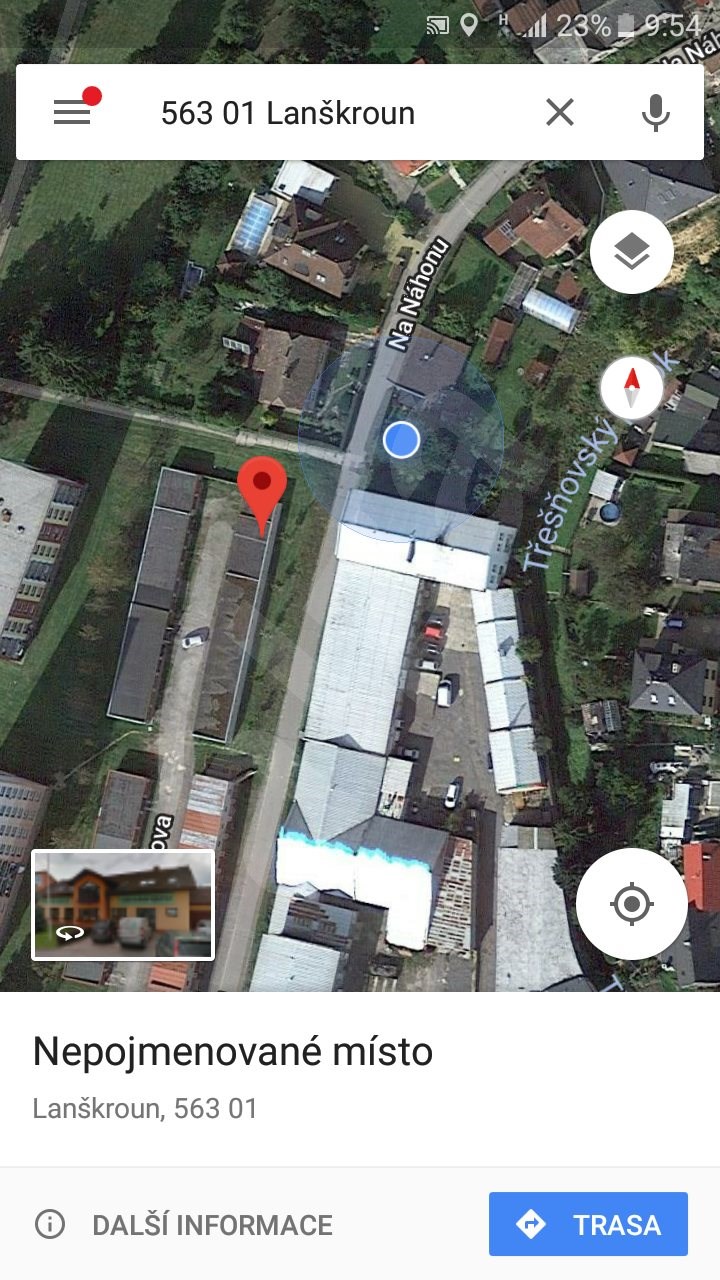720x1280 pixels.
Task: Expand the Nepojmenované místo place card
Action: [x=360, y=1078]
